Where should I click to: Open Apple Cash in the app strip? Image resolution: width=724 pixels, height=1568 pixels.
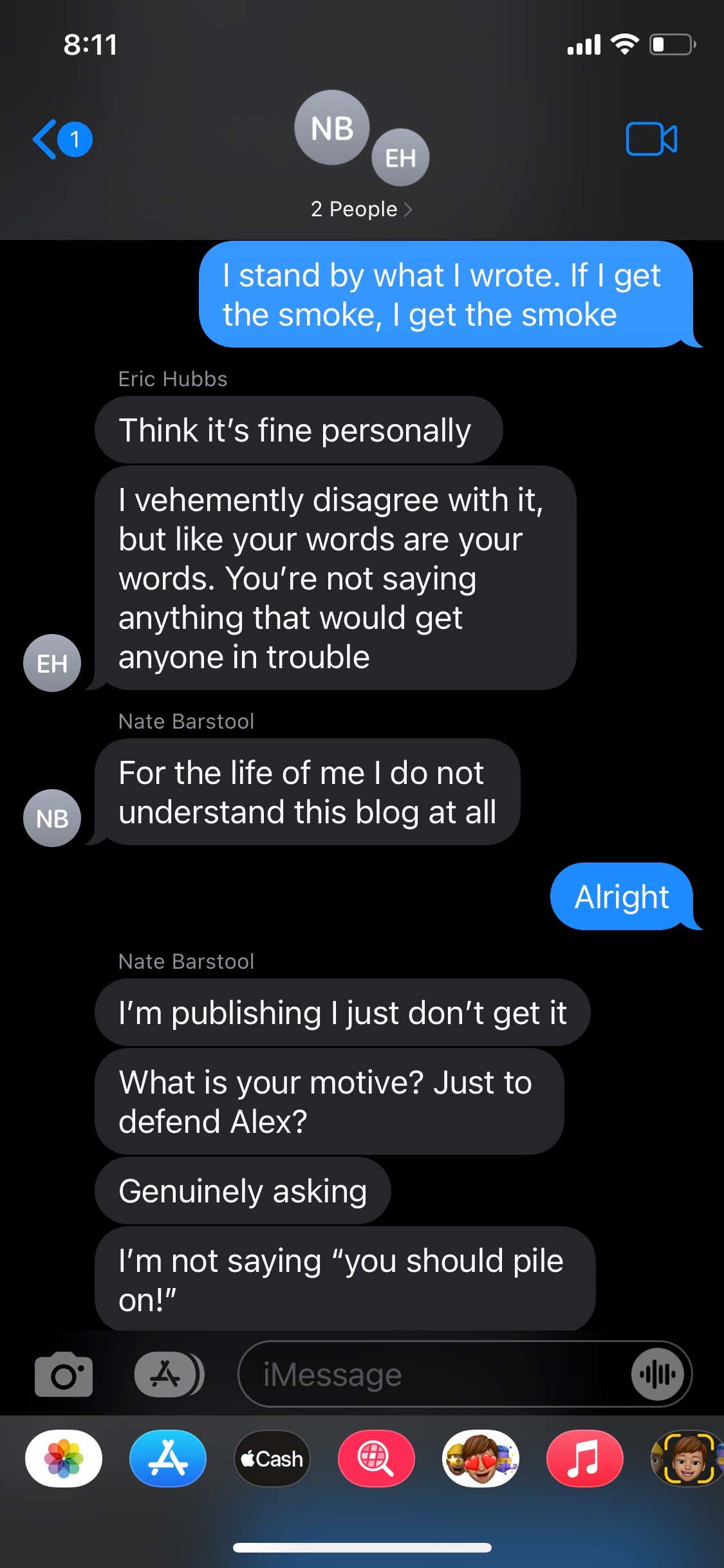272,1459
